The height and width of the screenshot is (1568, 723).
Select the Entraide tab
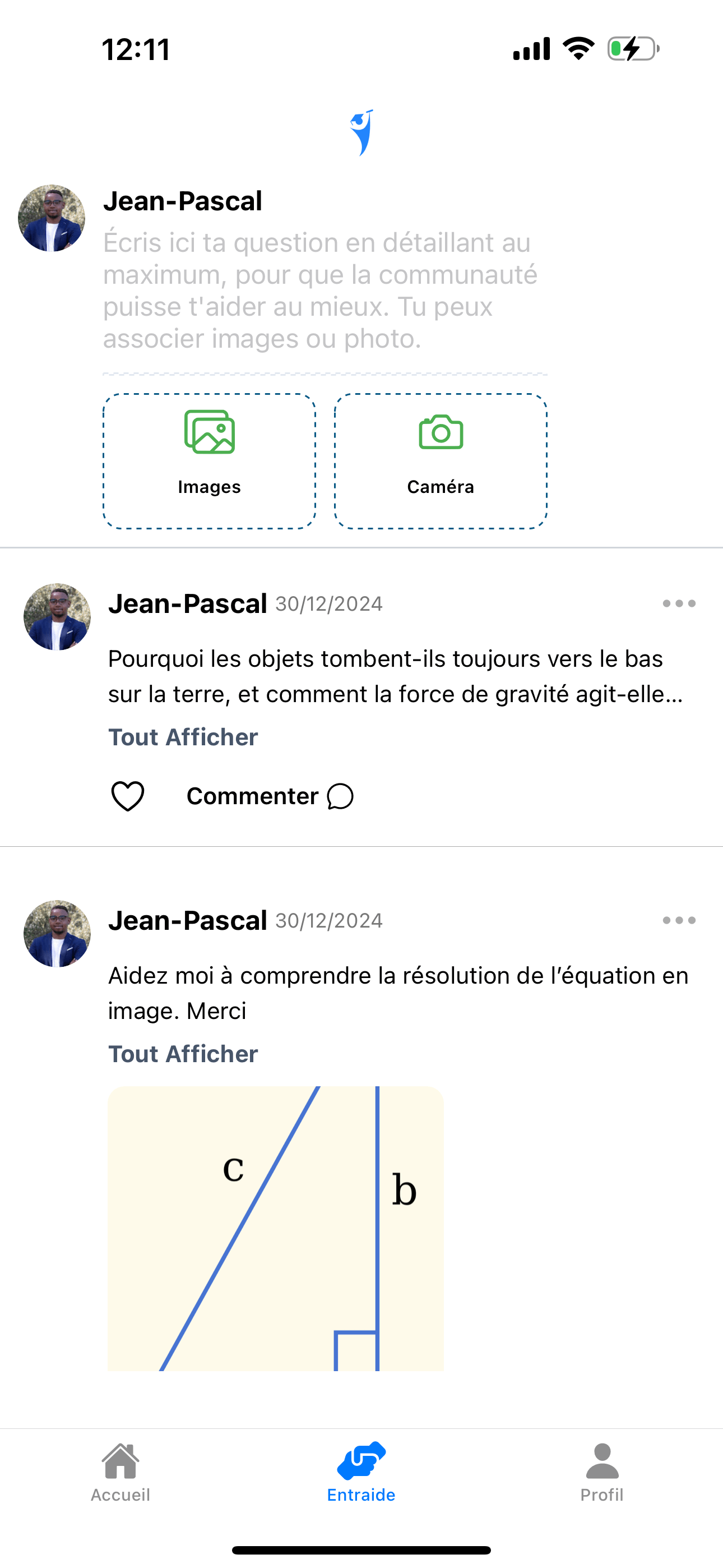[x=361, y=1473]
